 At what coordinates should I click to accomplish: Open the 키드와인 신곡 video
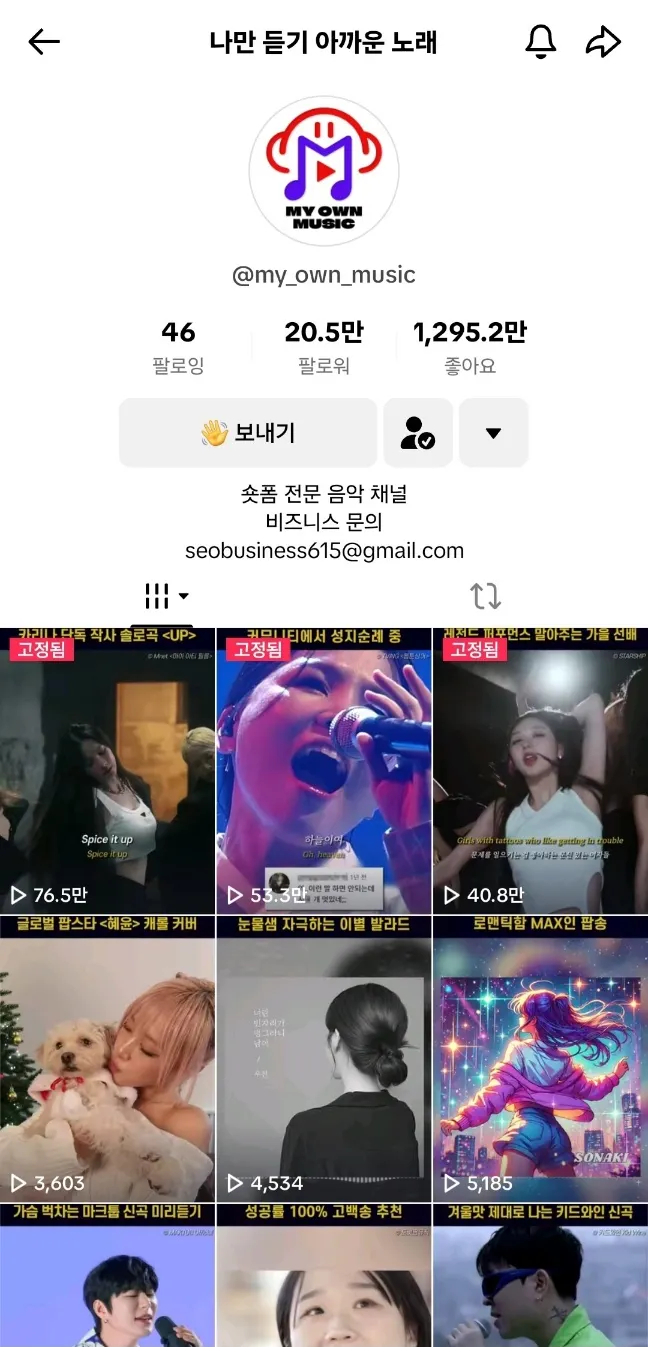[540, 1280]
